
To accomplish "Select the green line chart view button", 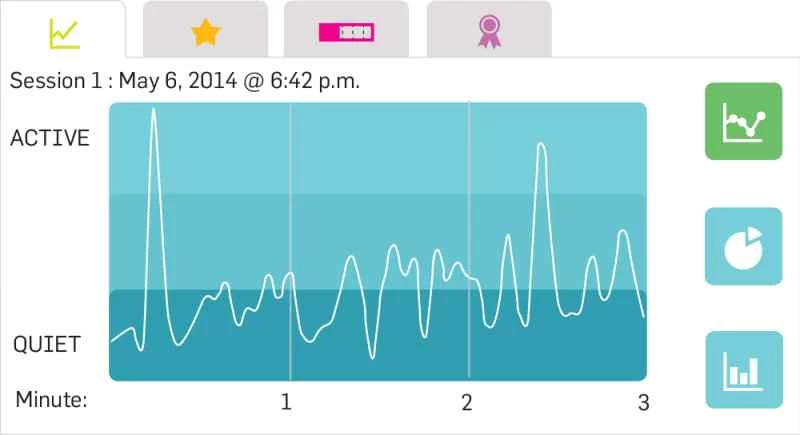I will 743,122.
